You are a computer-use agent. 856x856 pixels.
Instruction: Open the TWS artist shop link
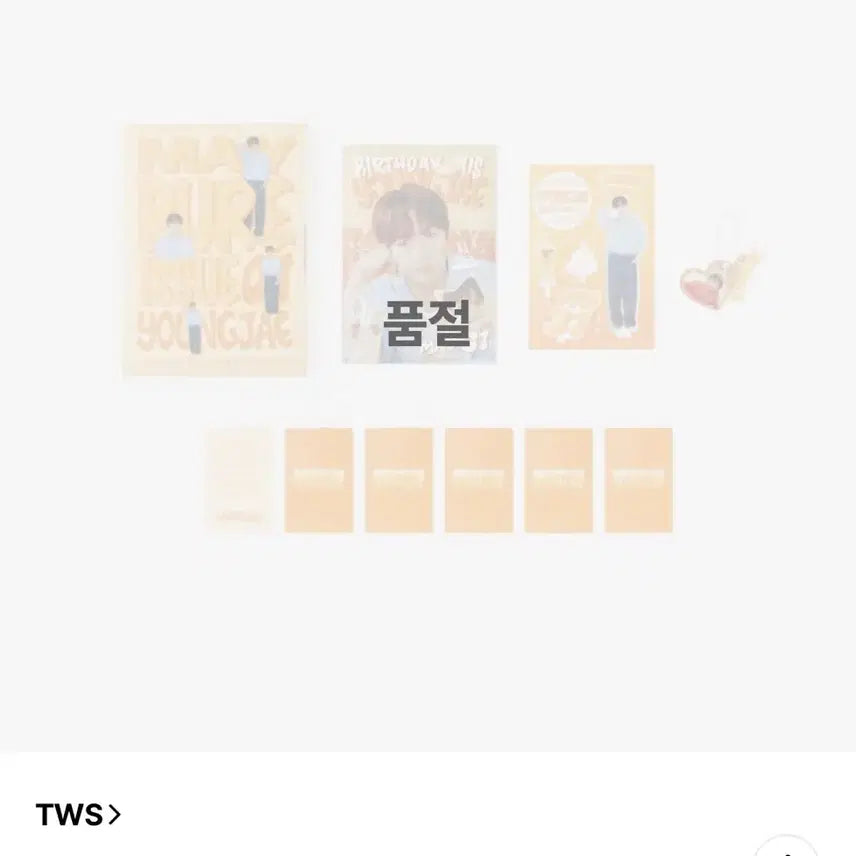pos(78,815)
